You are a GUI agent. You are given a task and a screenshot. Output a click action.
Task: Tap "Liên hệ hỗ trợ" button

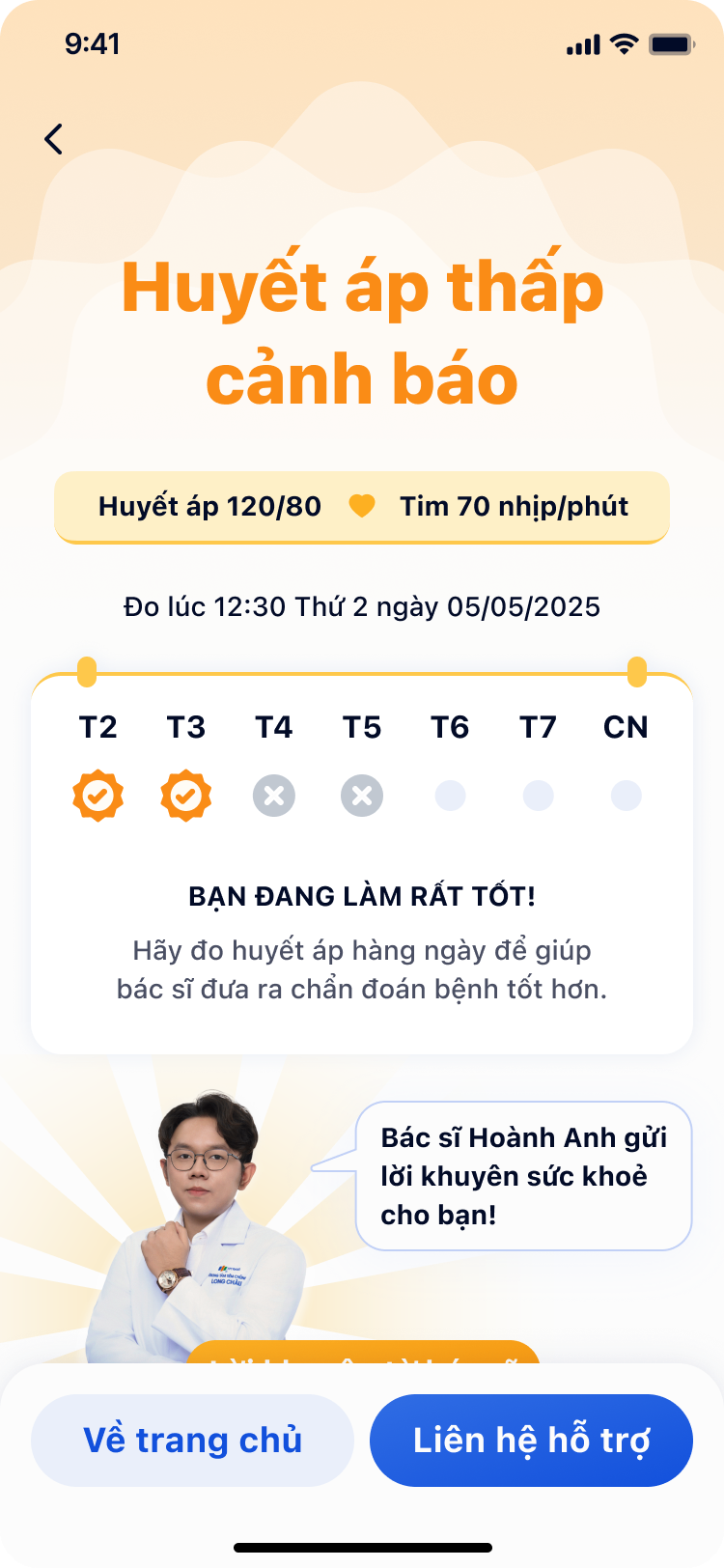pyautogui.click(x=531, y=1440)
